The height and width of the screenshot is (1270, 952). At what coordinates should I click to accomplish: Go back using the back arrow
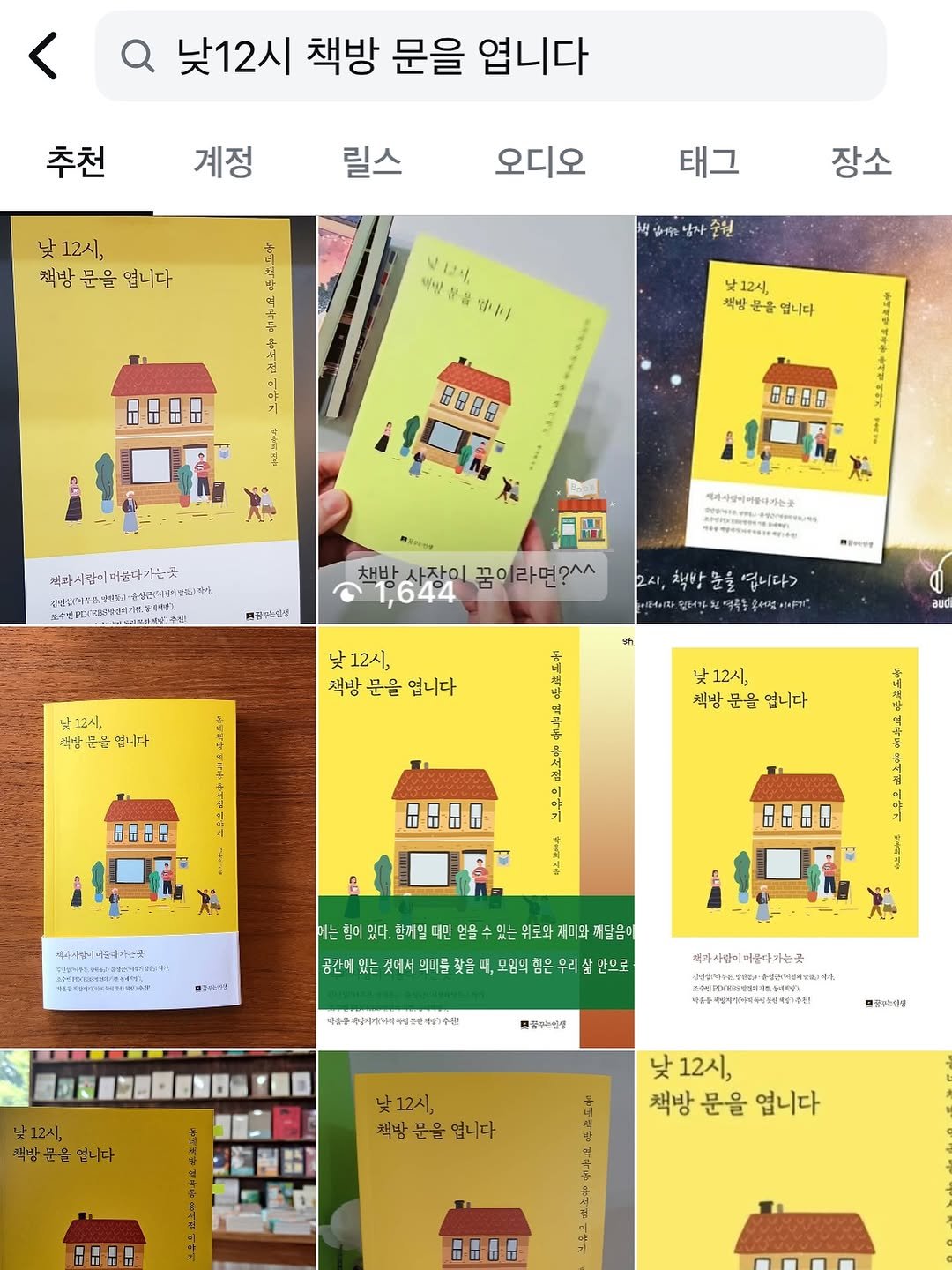(44, 56)
